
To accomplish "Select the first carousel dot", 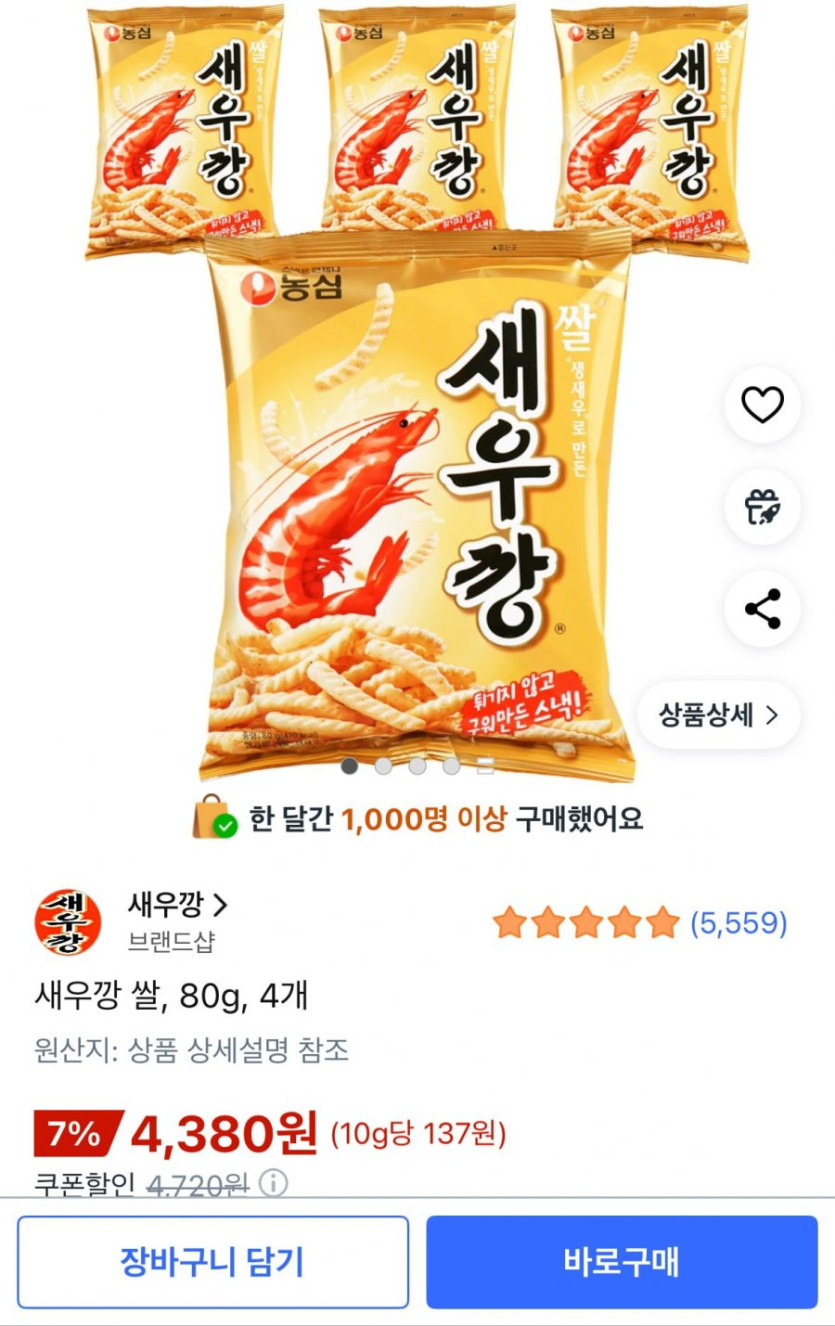I will tap(350, 764).
